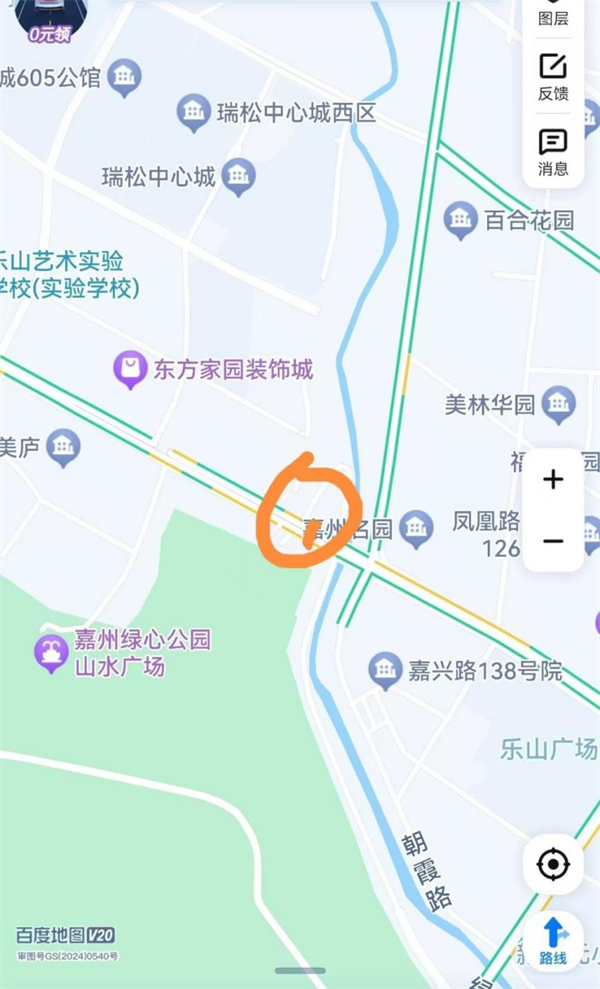
Task: Select the 嘉州绿心公园山水广场 marker
Action: [x=51, y=653]
